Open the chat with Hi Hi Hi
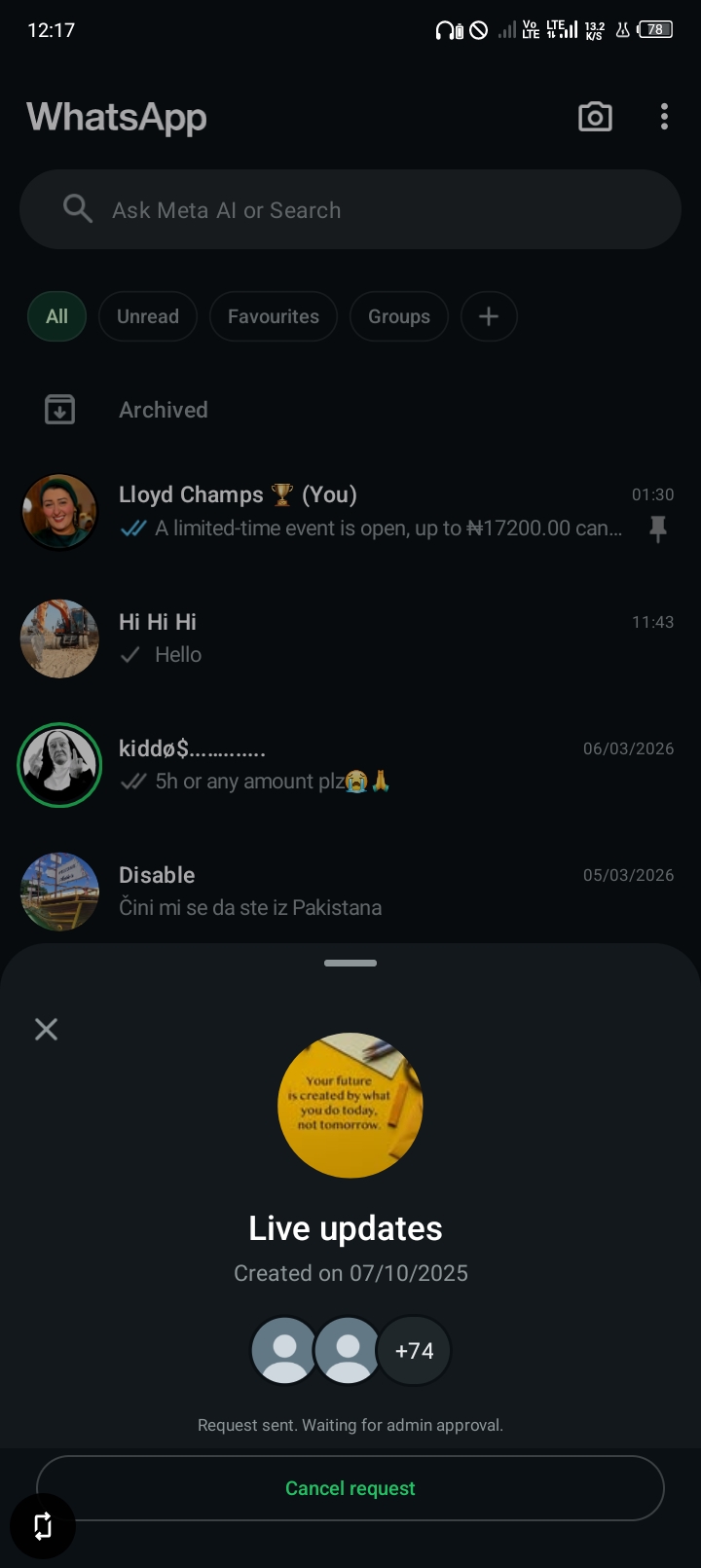Image resolution: width=701 pixels, height=1568 pixels. (370, 638)
